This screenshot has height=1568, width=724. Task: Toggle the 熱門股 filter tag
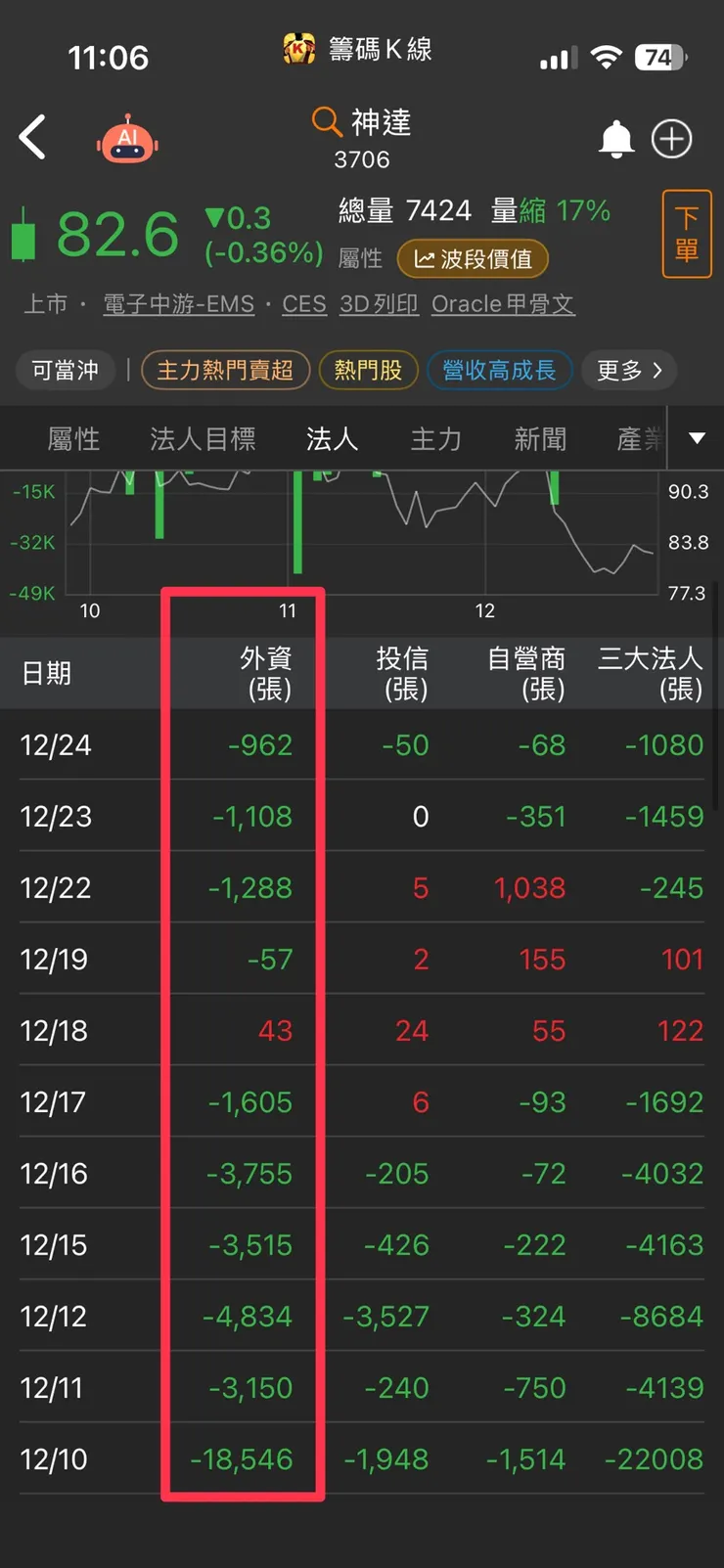pyautogui.click(x=369, y=370)
